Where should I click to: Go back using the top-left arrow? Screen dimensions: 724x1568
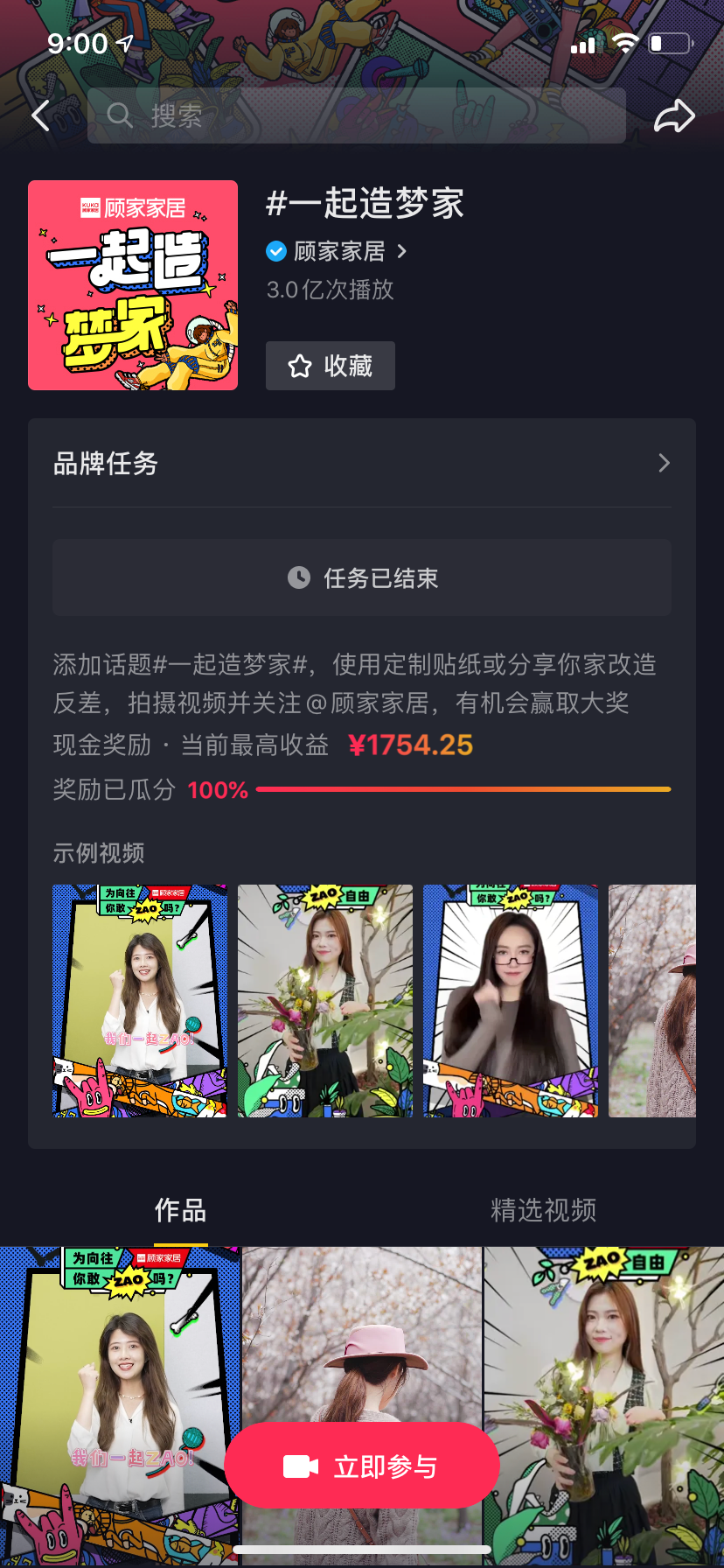[x=41, y=115]
